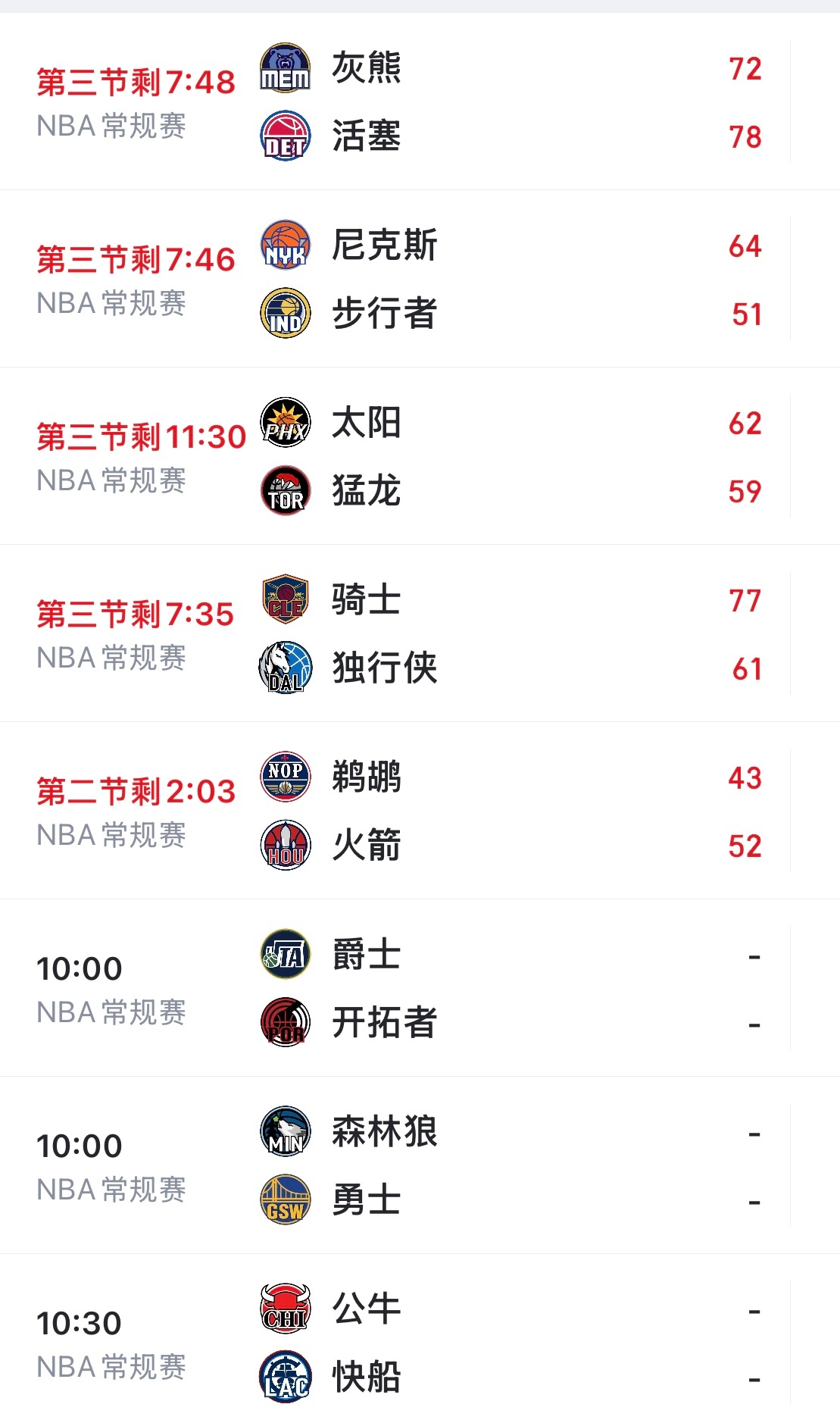This screenshot has height=1423, width=840.
Task: Click the Warriors (GSW) team logo
Action: [285, 1199]
